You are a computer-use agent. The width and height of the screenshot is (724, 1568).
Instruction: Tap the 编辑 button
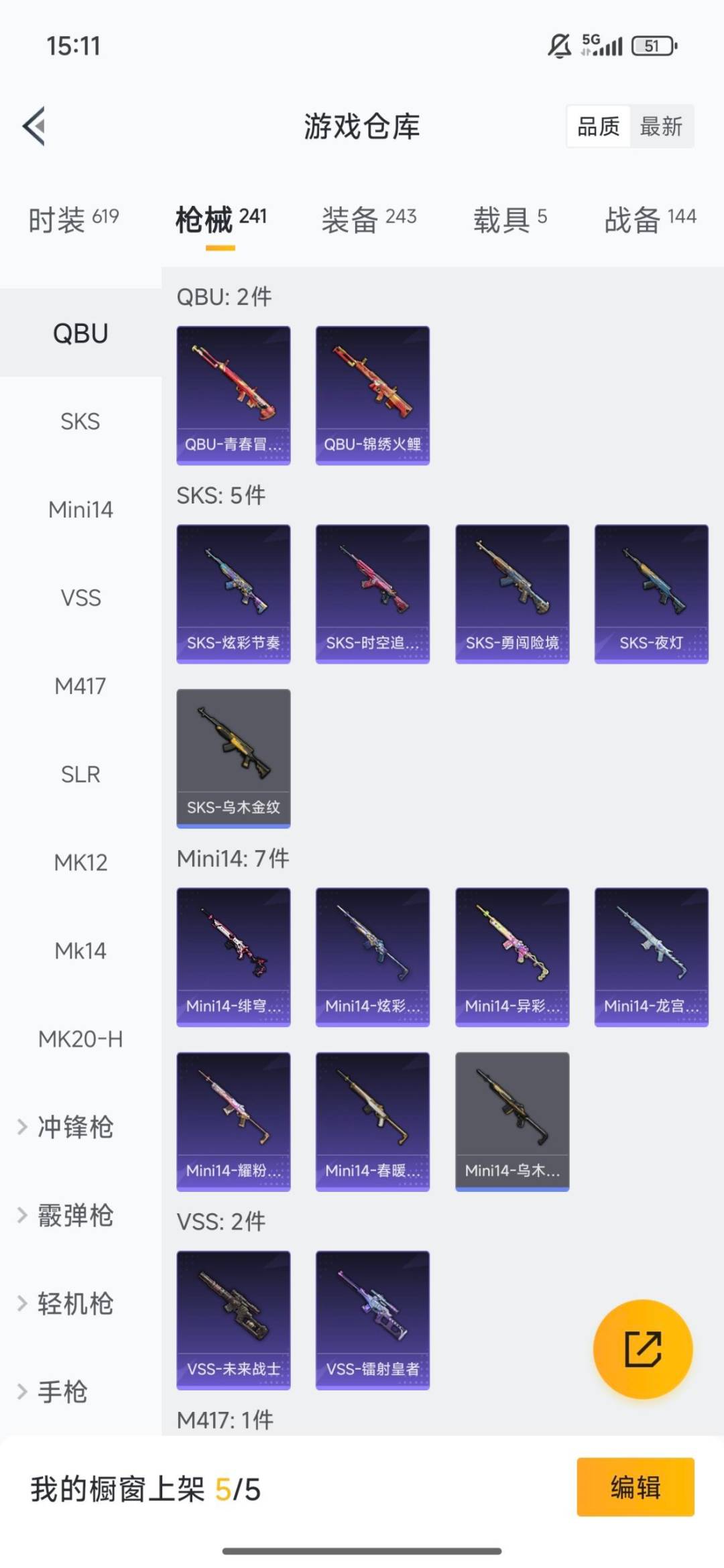click(635, 1487)
